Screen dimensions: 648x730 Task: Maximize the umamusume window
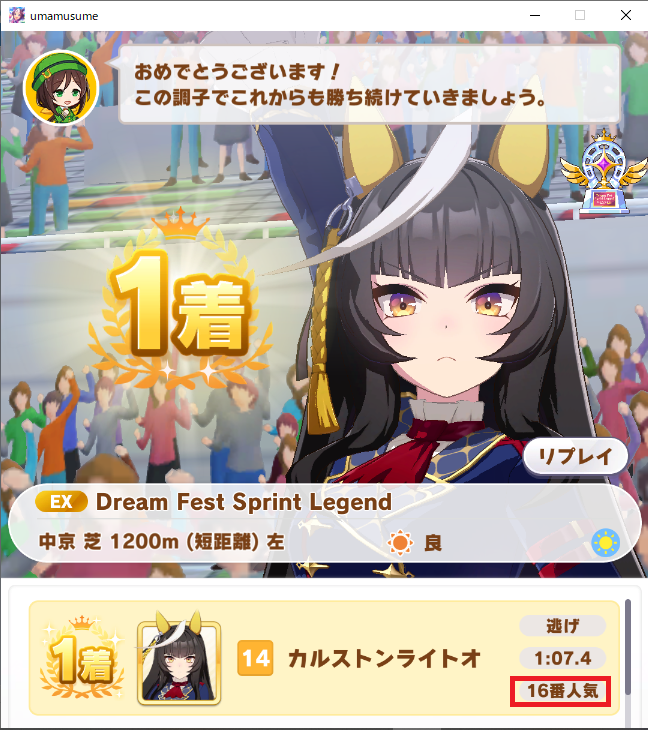tap(580, 15)
